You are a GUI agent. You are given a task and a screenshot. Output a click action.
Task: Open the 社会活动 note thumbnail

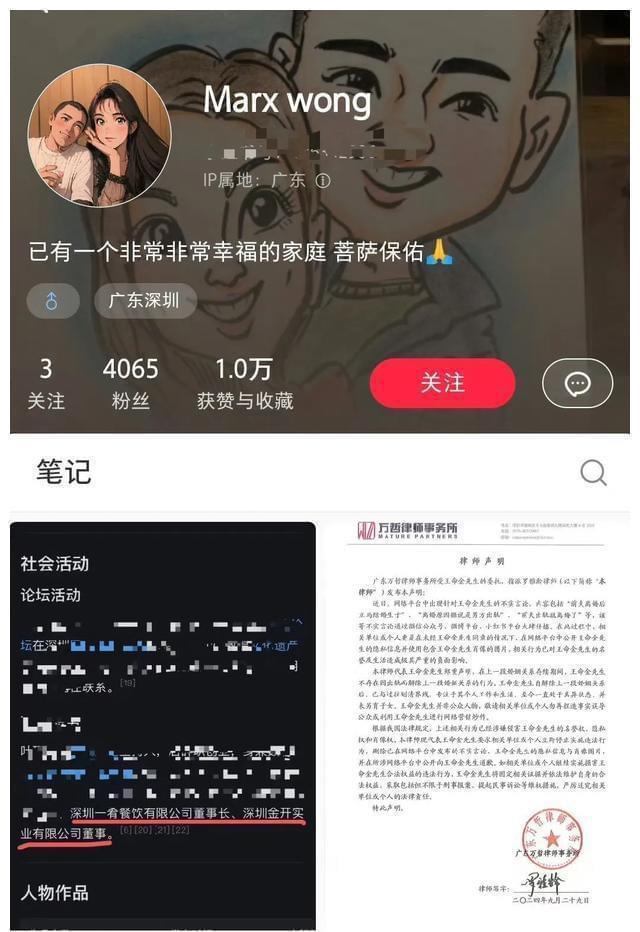coord(163,725)
